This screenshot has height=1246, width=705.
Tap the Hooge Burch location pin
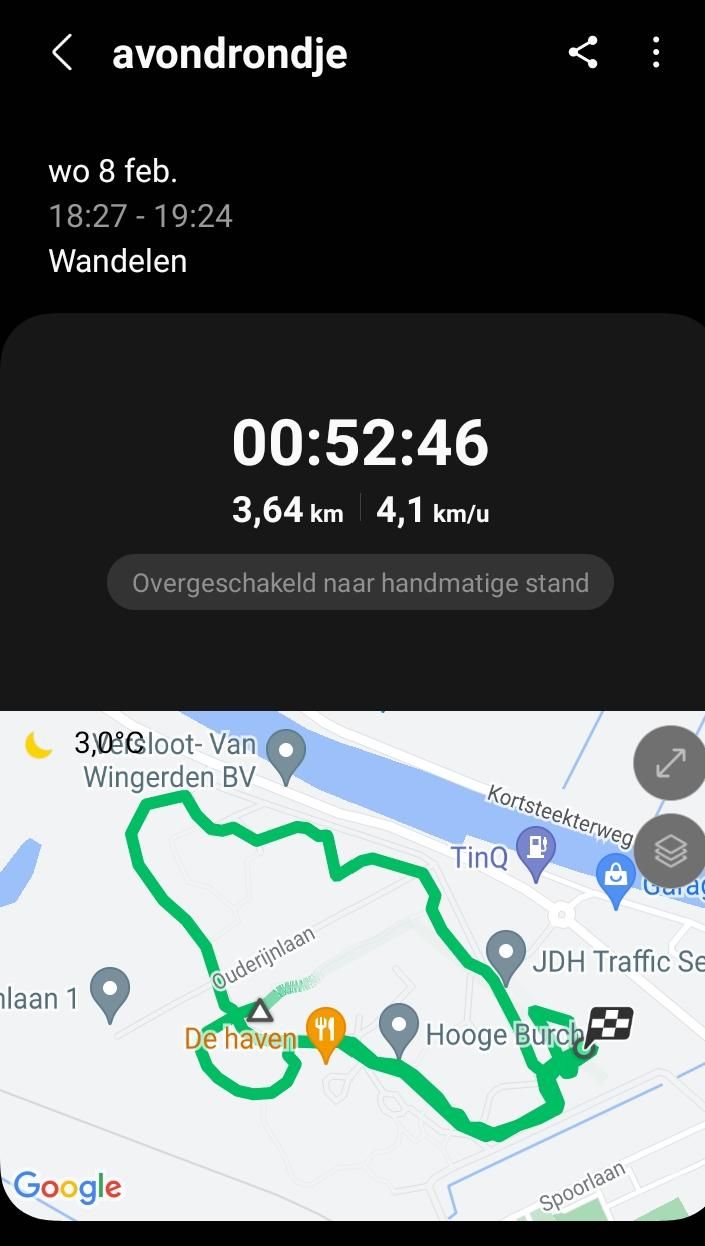(x=400, y=1031)
